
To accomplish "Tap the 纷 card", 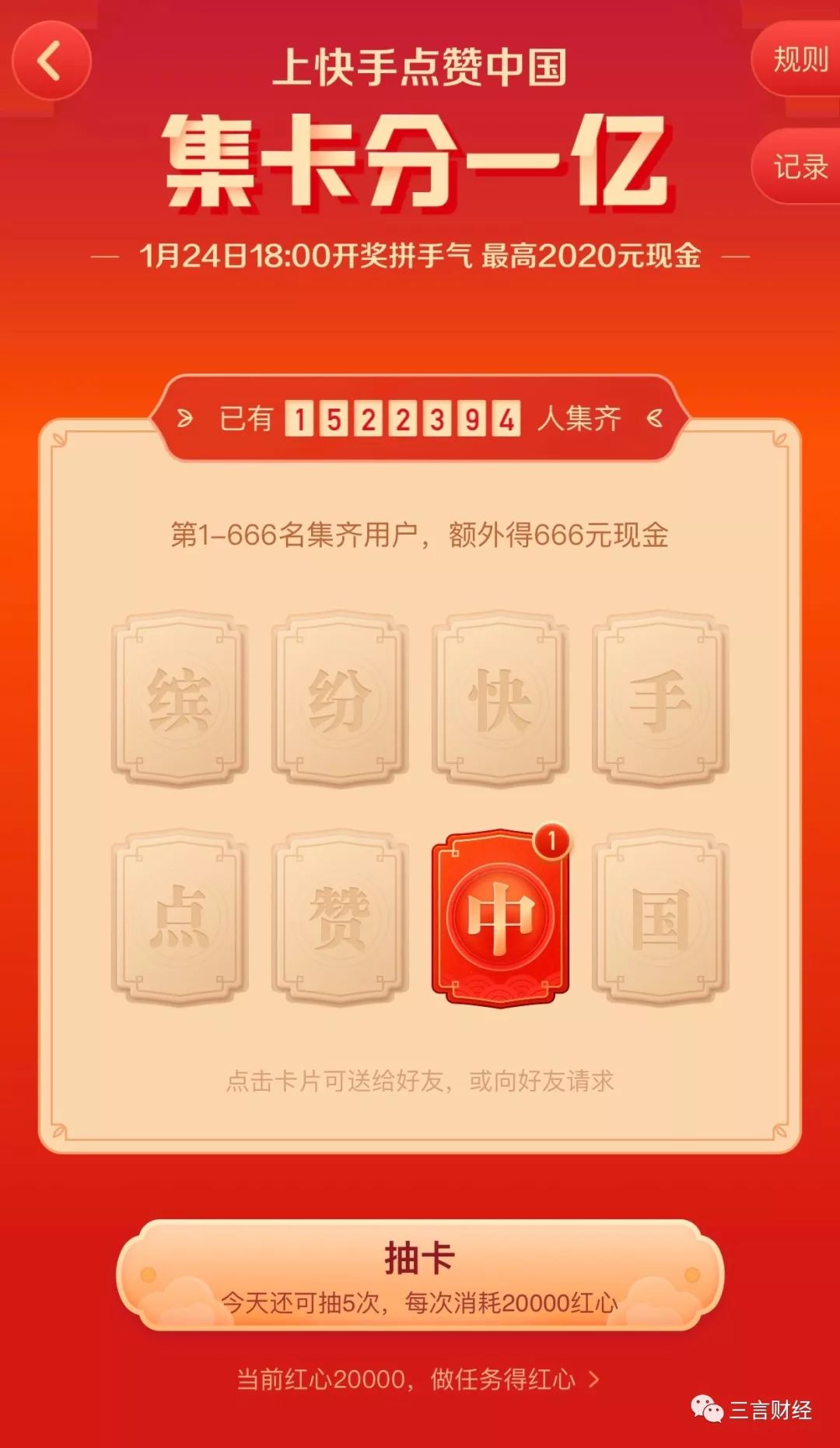I will point(341,699).
